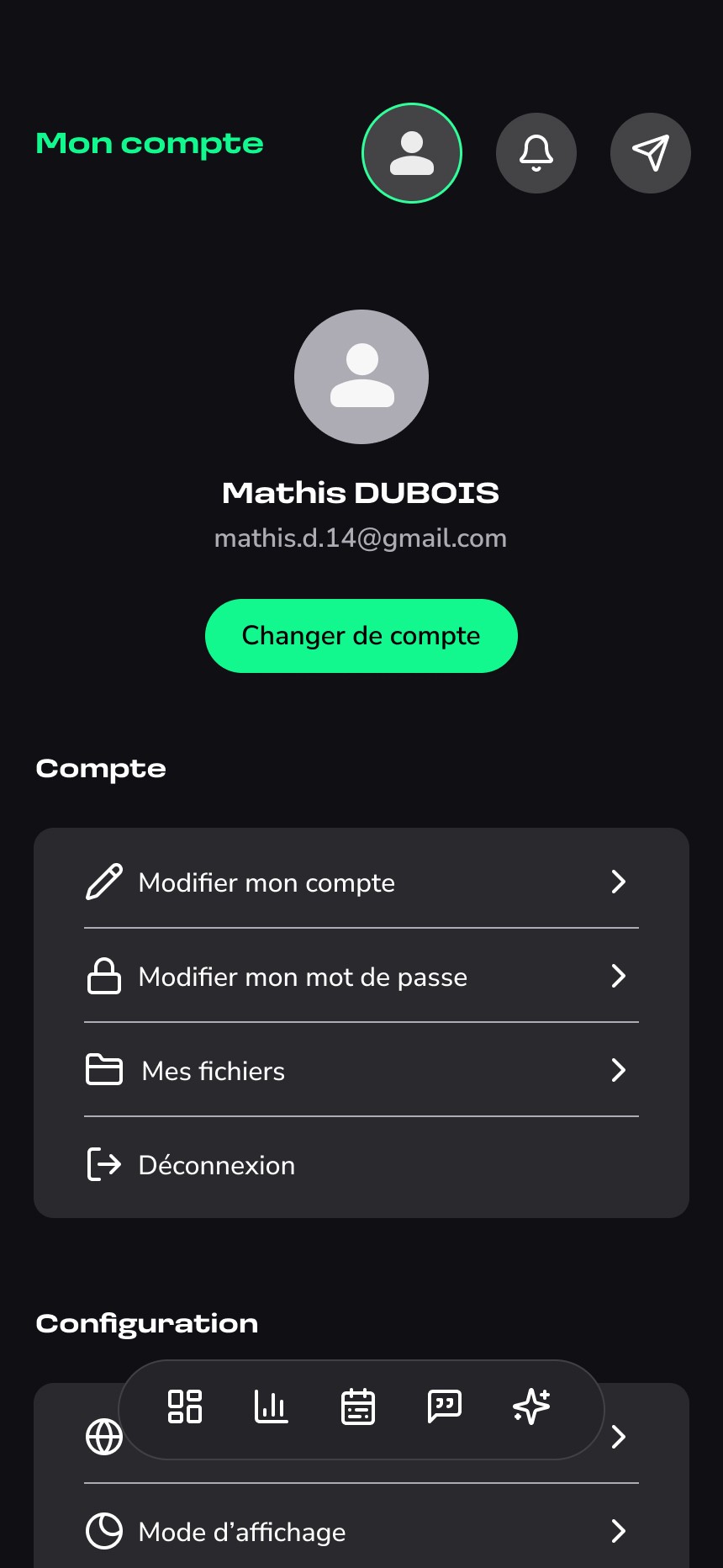Open the notifications bell
This screenshot has height=1568, width=723.
pos(536,153)
